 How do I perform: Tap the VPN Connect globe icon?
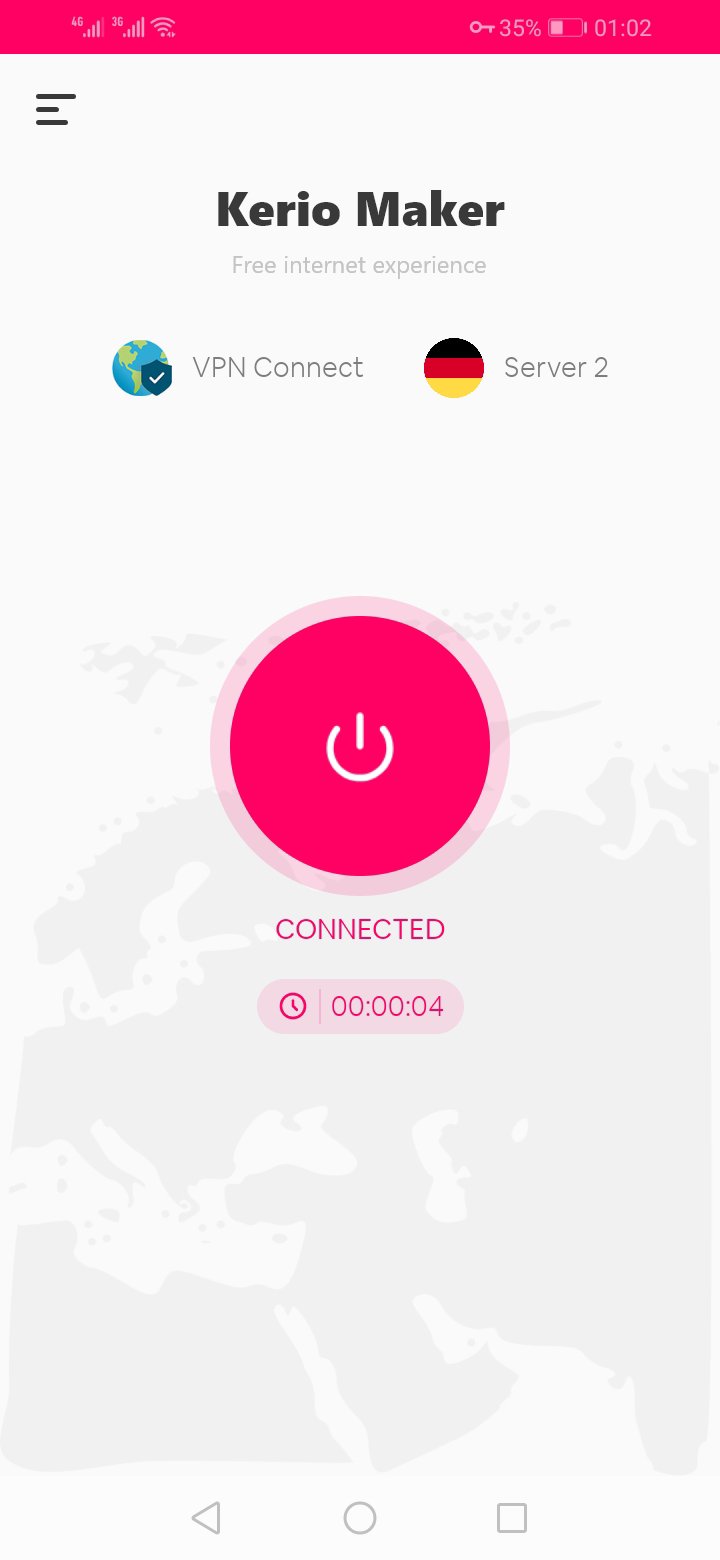click(x=142, y=367)
